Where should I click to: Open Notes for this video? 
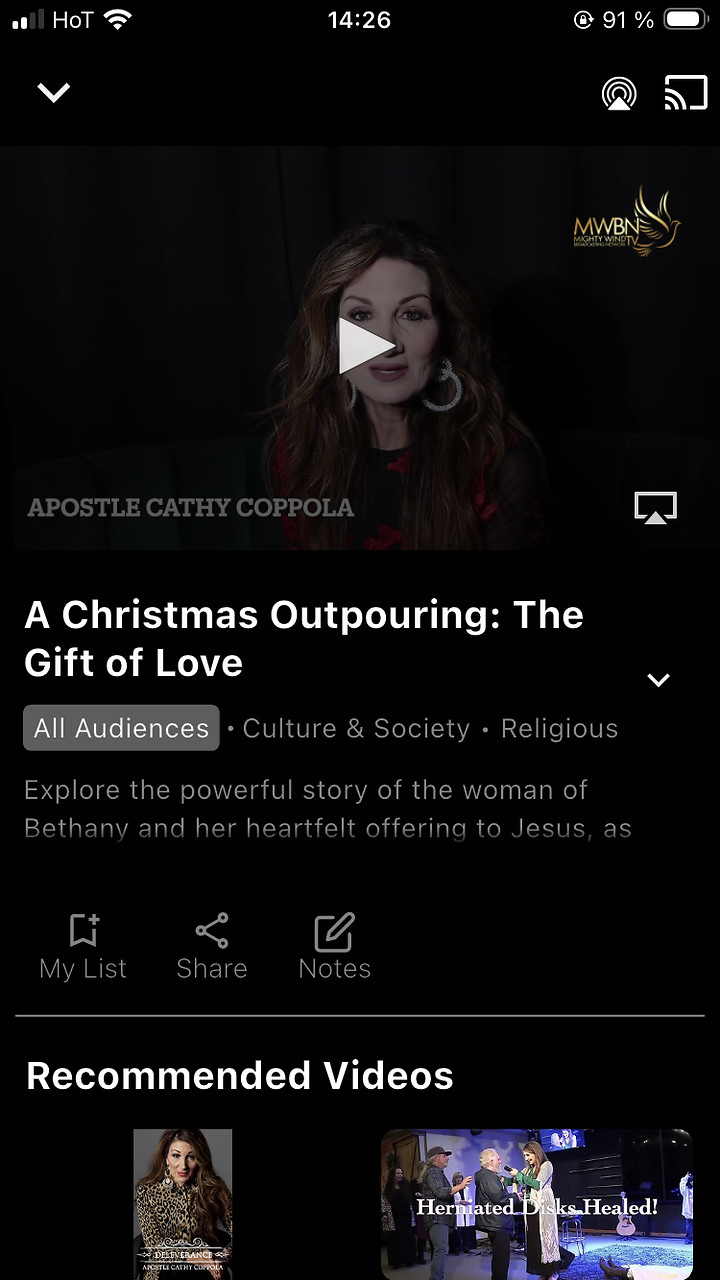(x=334, y=946)
